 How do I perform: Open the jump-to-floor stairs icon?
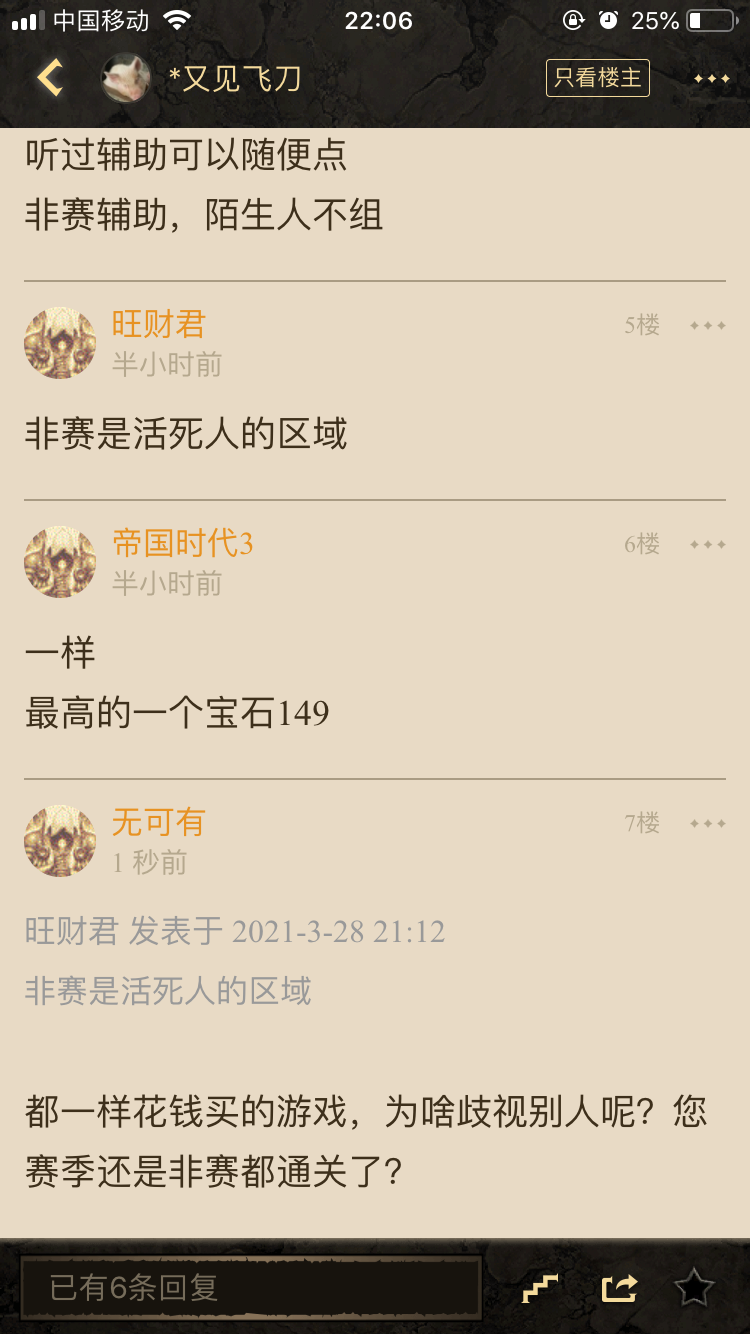540,1288
